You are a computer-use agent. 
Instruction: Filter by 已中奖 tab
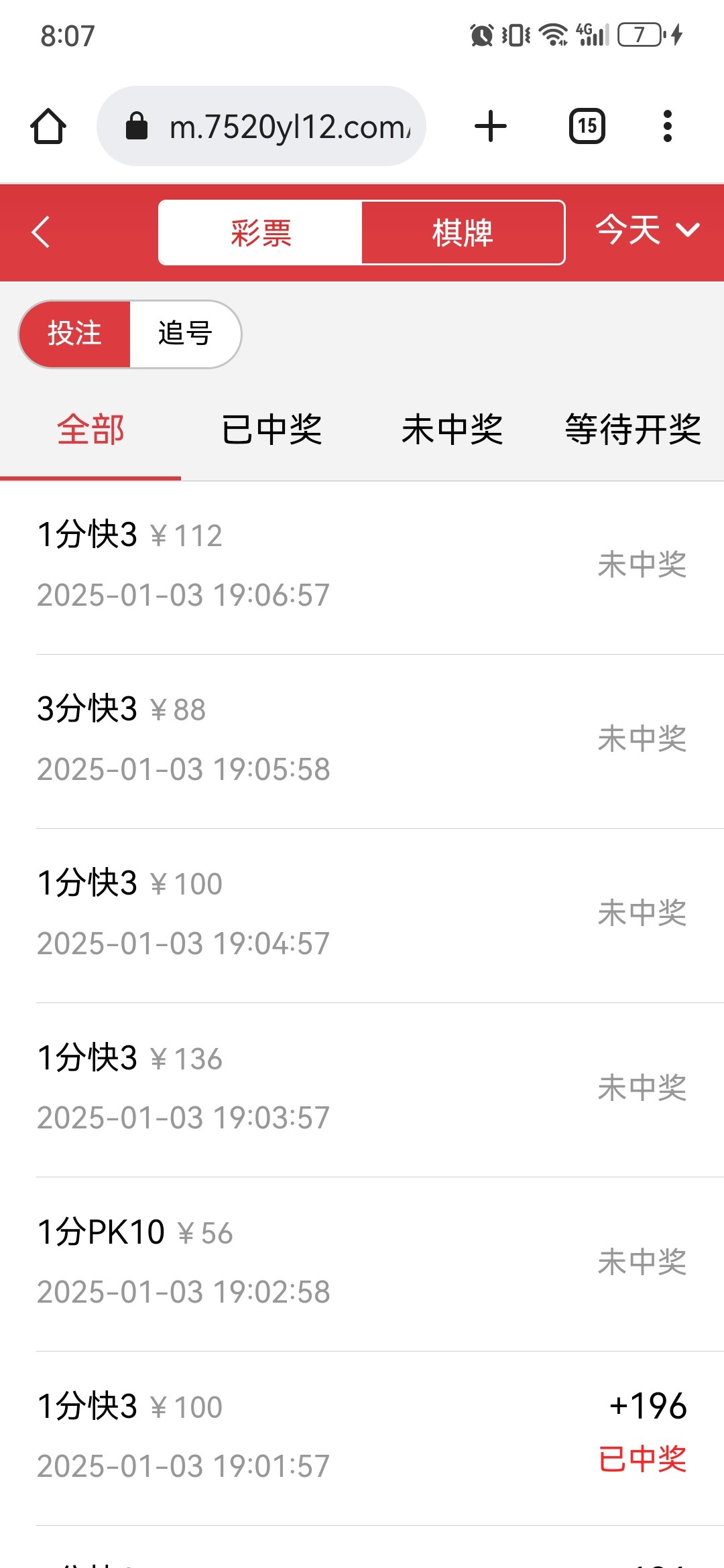tap(271, 430)
